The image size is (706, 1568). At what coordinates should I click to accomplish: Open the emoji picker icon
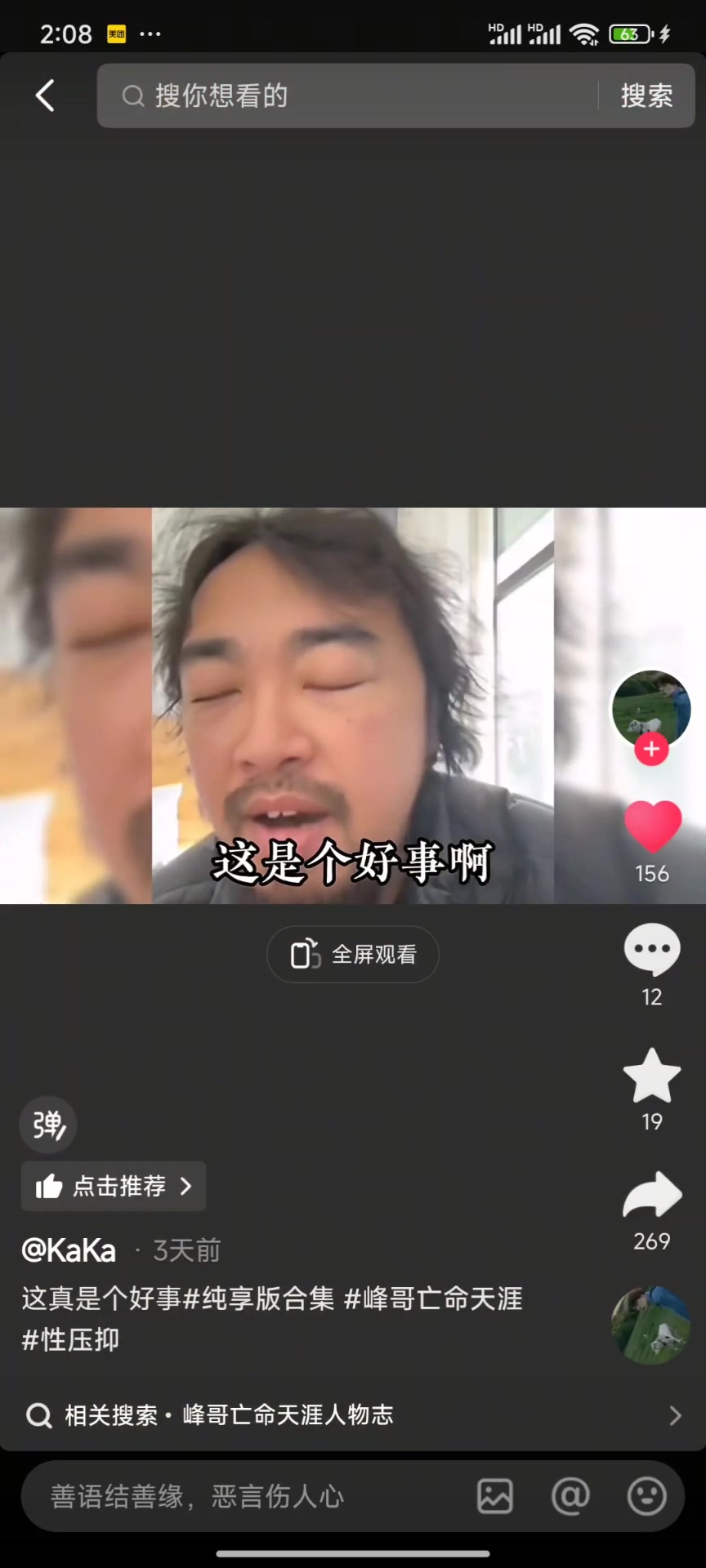[646, 1496]
